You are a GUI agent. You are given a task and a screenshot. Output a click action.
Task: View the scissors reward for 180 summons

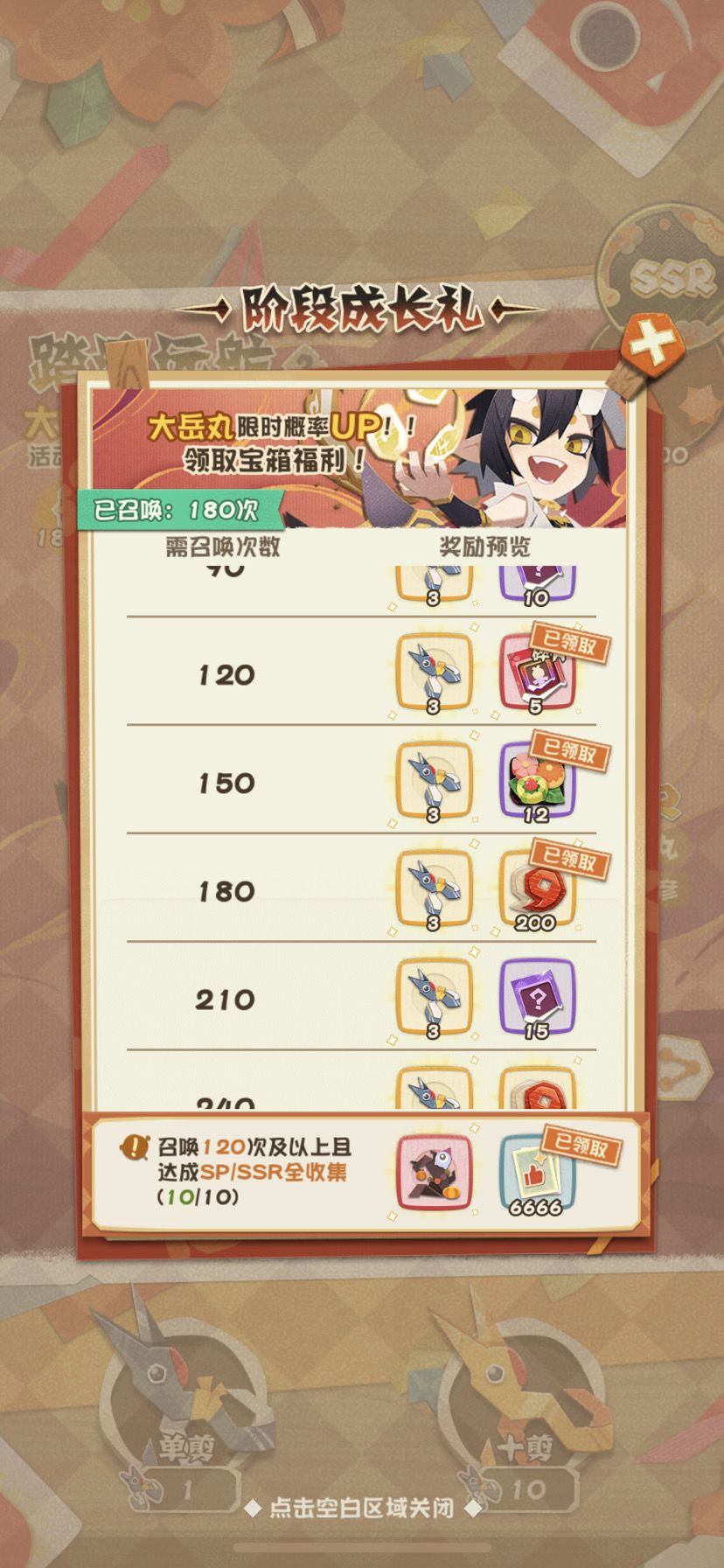(434, 888)
